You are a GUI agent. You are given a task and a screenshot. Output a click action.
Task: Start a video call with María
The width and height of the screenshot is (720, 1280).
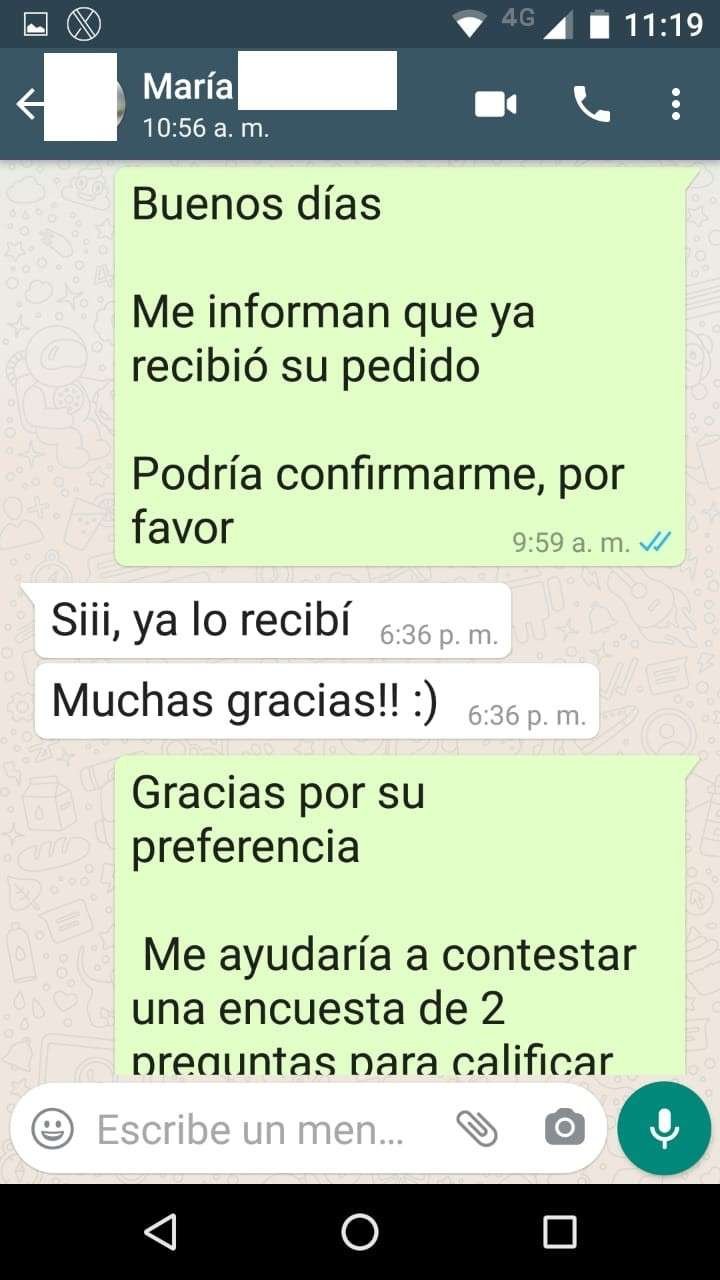tap(496, 104)
